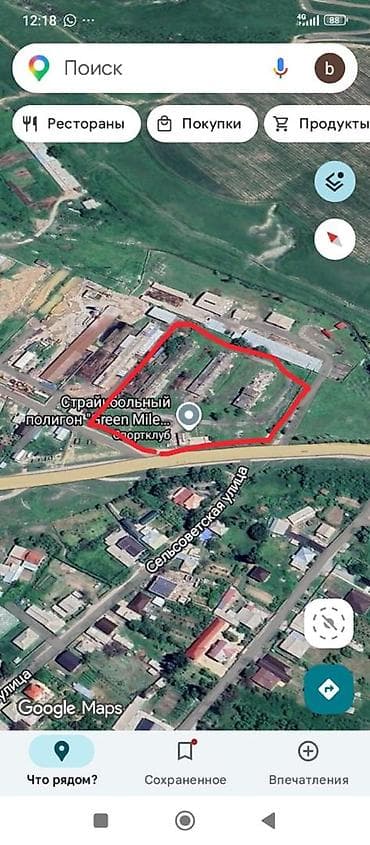Go back with the system back button
370x845 pixels.
click(x=269, y=821)
